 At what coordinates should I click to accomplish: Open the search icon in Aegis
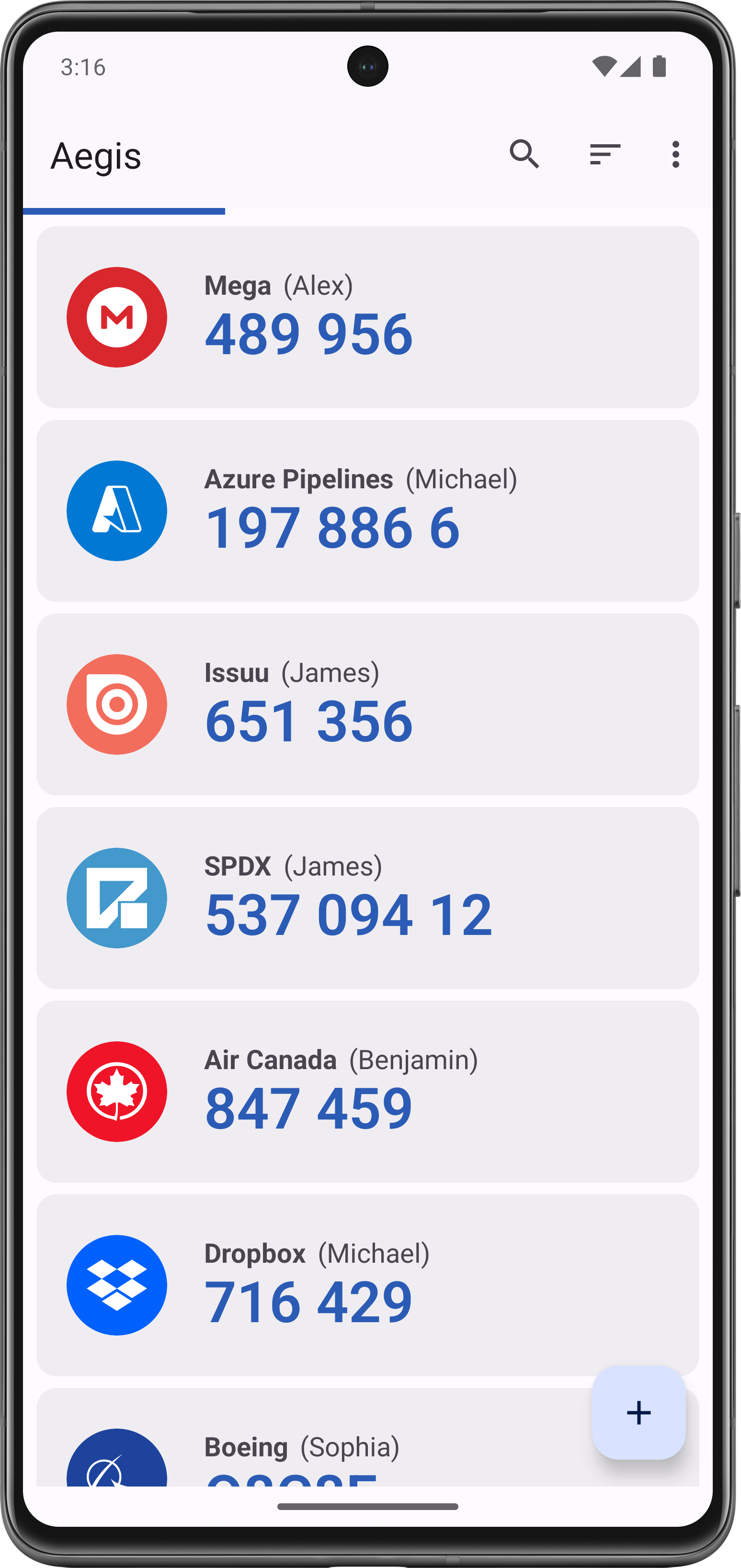tap(524, 154)
